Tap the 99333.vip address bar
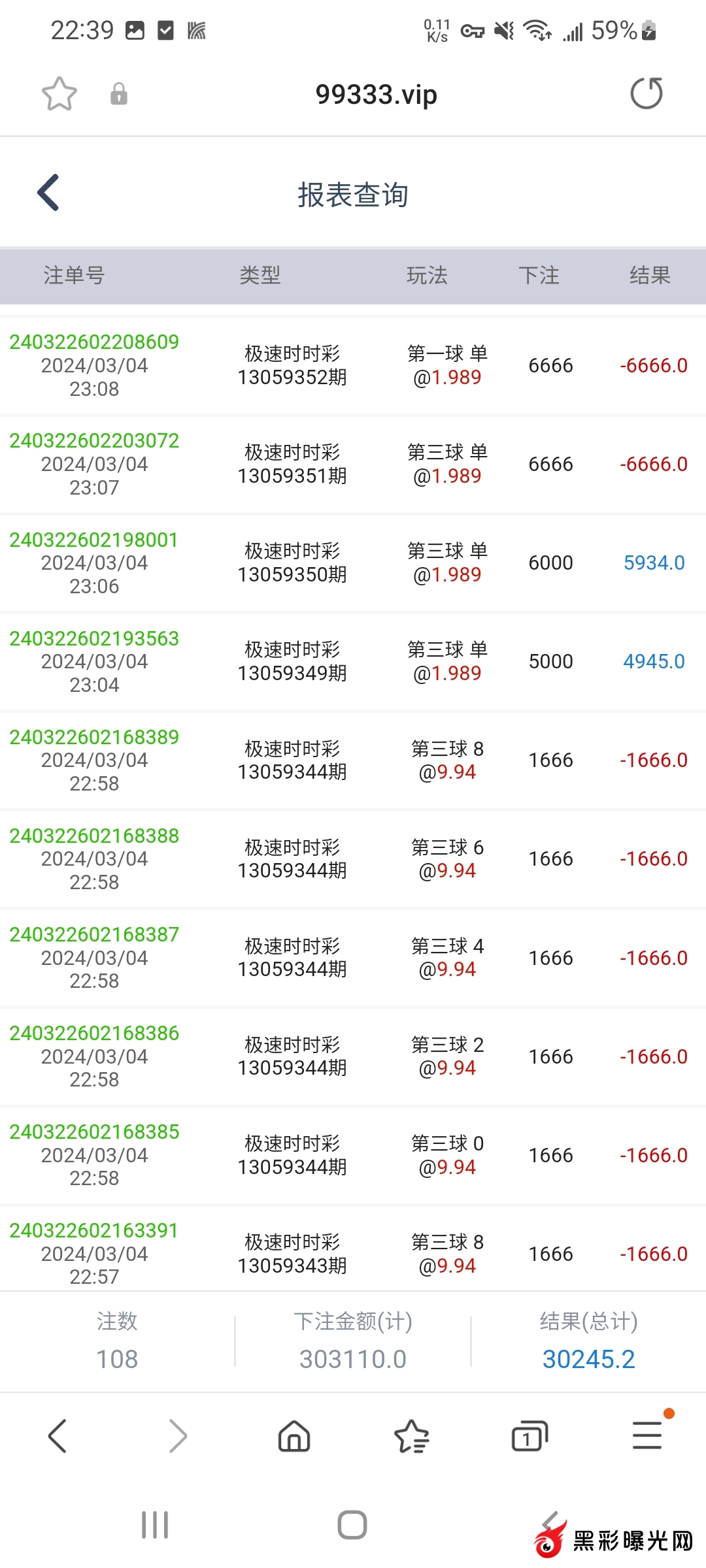Screen dimensions: 706x1568 point(376,94)
